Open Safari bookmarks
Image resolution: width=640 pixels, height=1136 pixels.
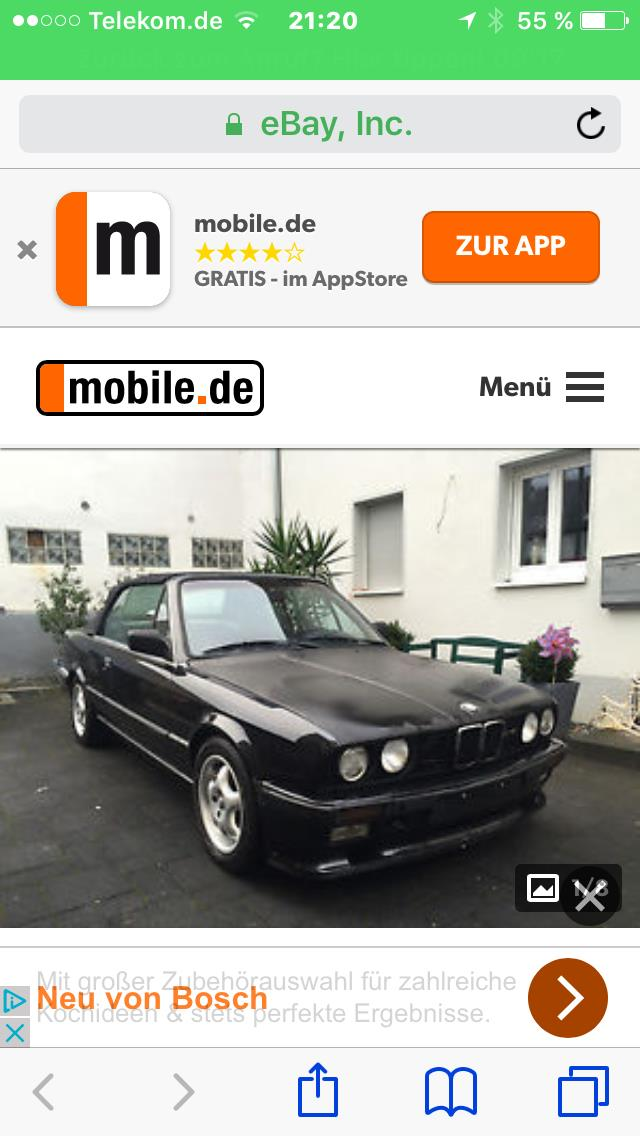pos(451,1092)
